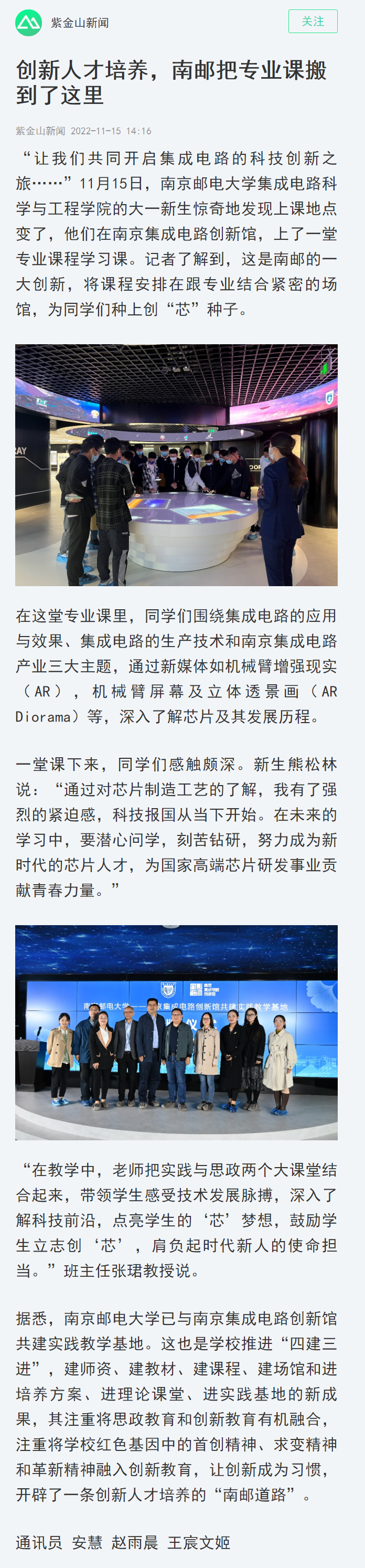The height and width of the screenshot is (1568, 365).
Task: Enlarge the photo of students around the table
Action: (x=176, y=465)
